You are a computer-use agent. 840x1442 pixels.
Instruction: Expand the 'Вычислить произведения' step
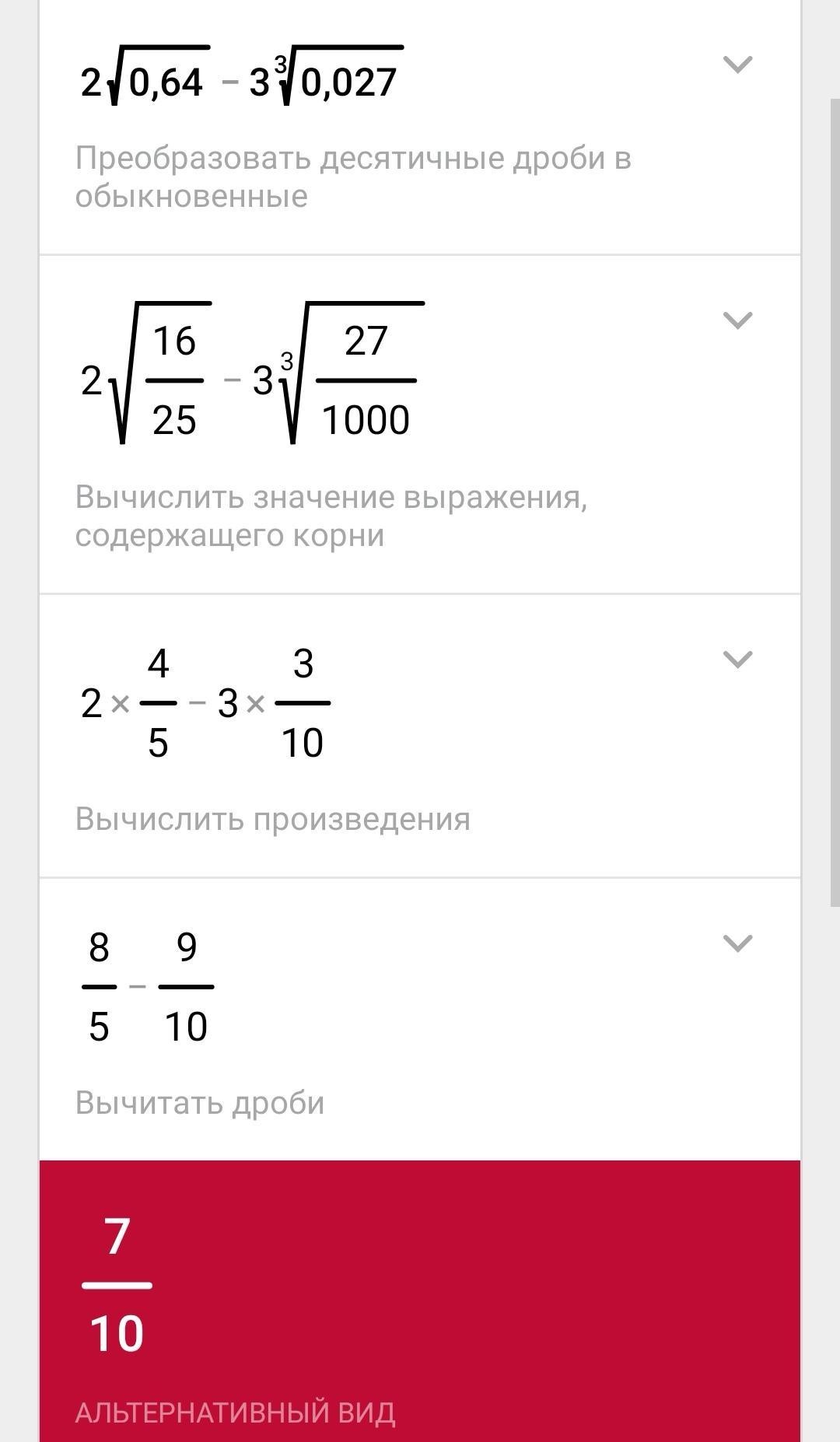pos(737,659)
